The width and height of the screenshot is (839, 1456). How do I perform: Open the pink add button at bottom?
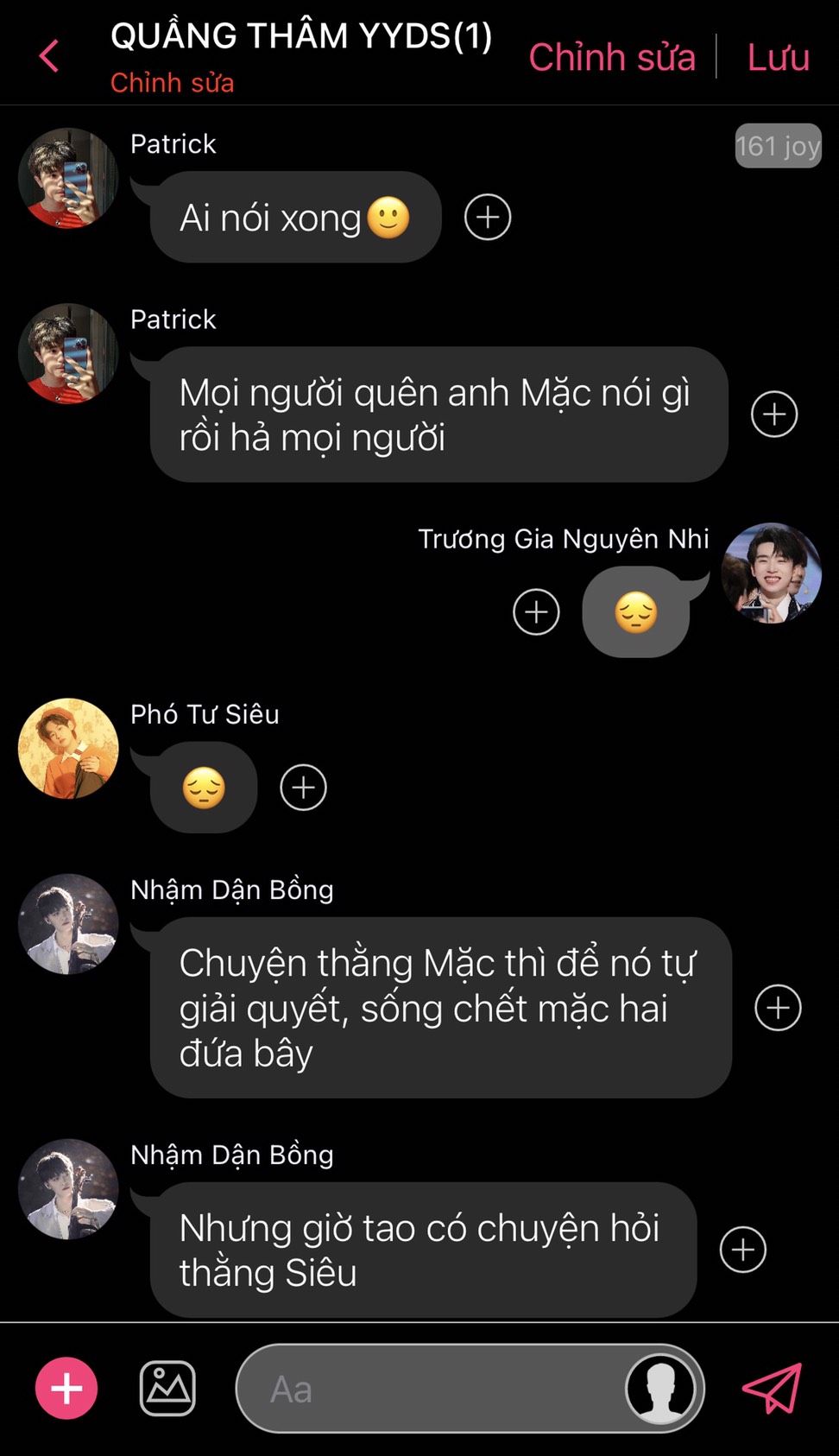(x=66, y=1389)
